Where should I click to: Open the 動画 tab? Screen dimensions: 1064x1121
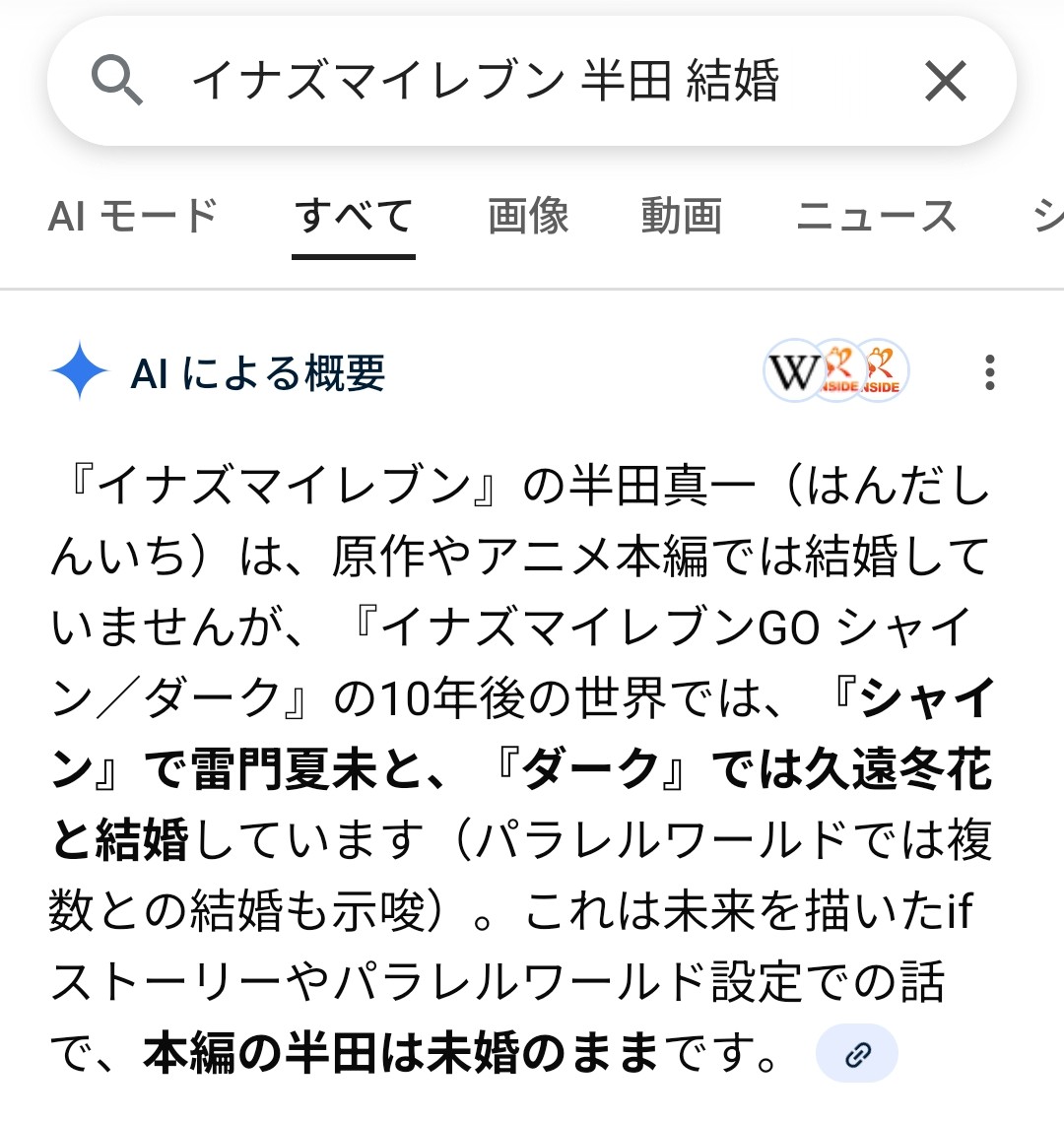coord(682,216)
